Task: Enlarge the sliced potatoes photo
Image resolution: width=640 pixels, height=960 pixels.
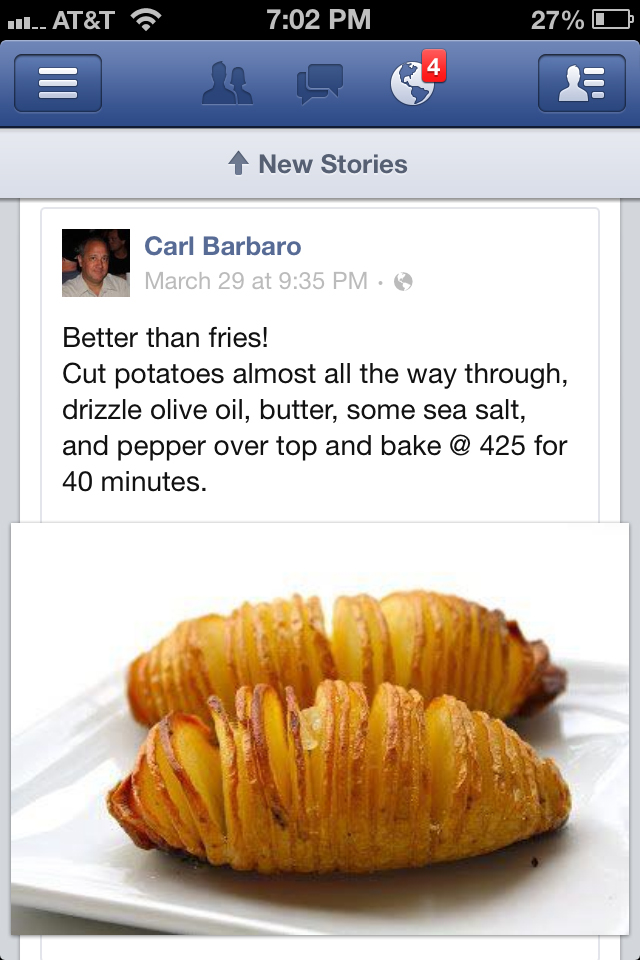Action: point(320,728)
